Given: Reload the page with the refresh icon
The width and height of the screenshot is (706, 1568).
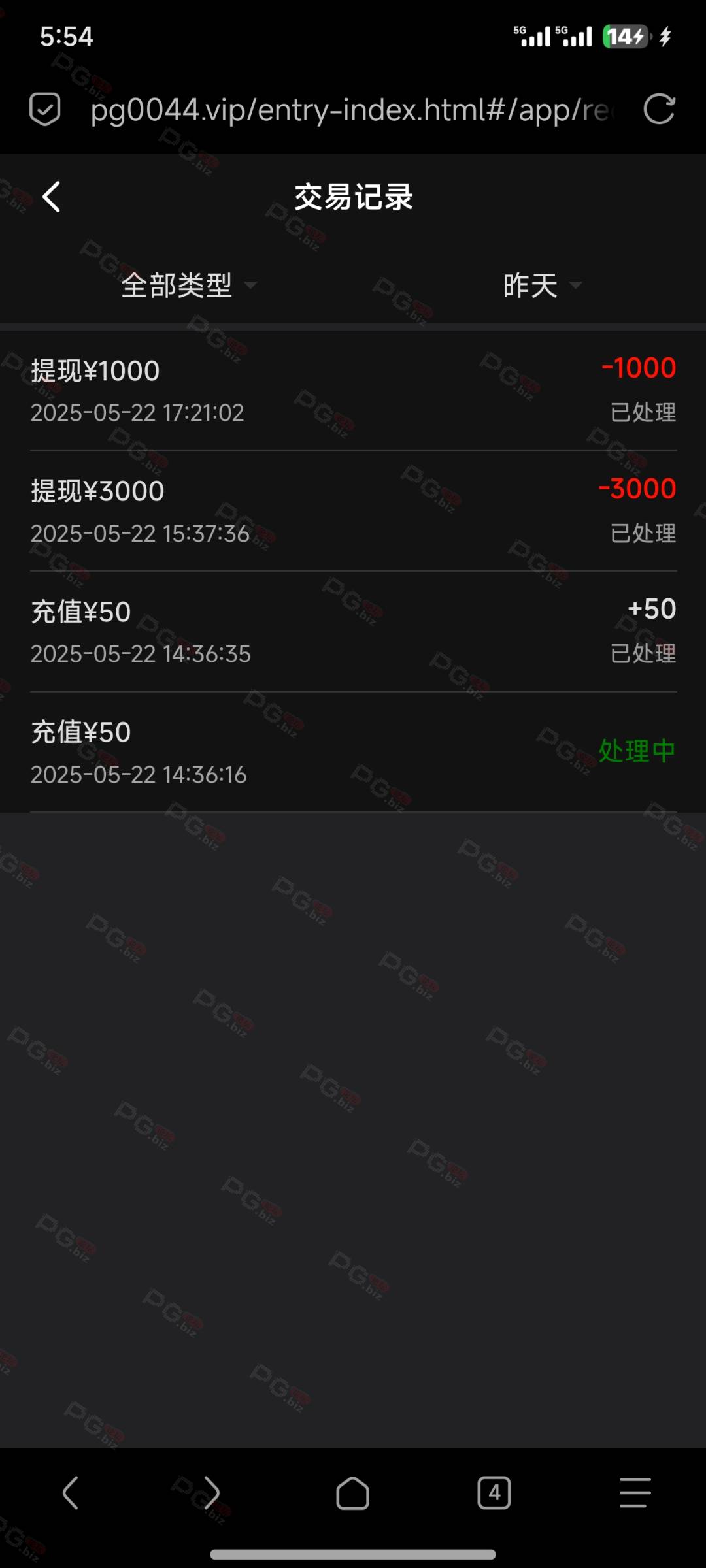Looking at the screenshot, I should pos(659,109).
